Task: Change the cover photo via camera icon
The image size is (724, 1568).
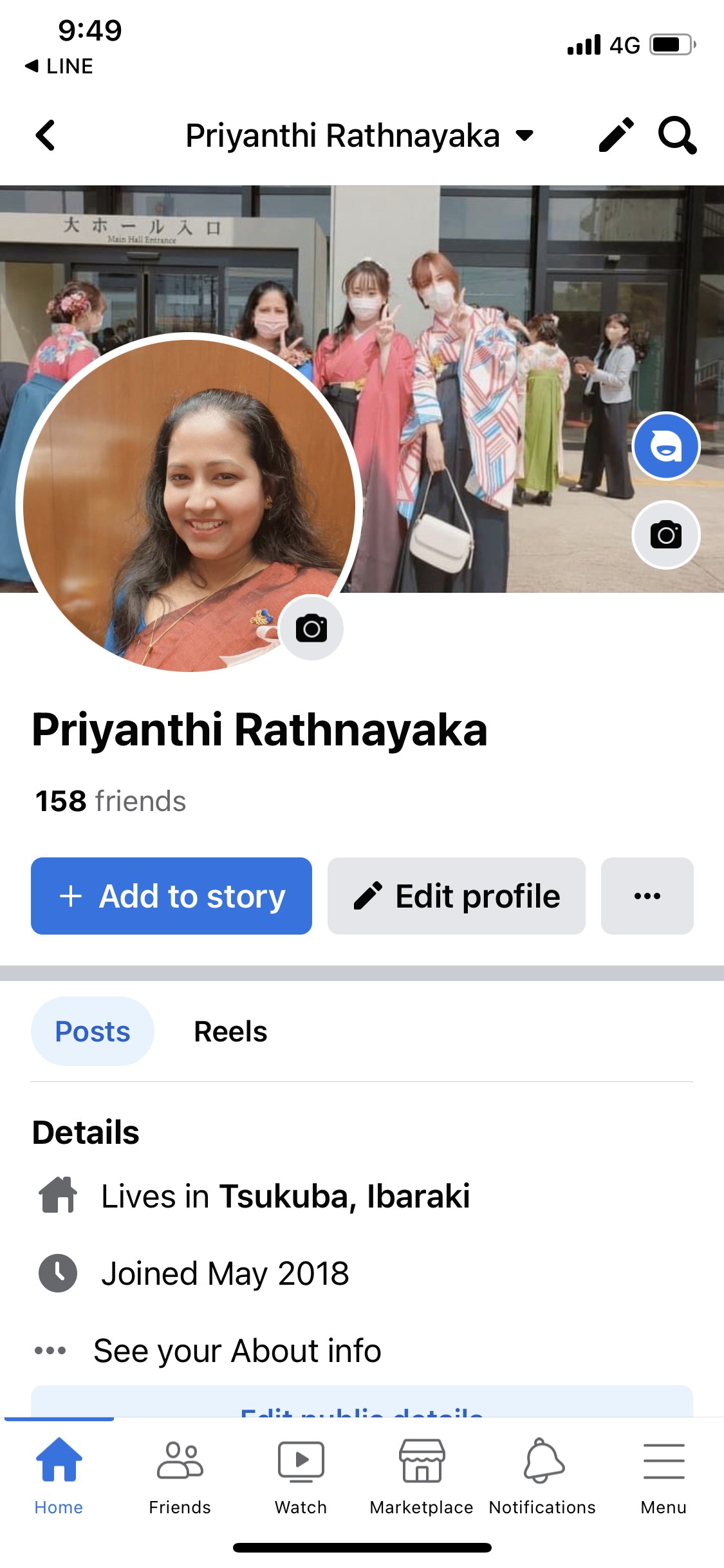Action: coord(666,534)
